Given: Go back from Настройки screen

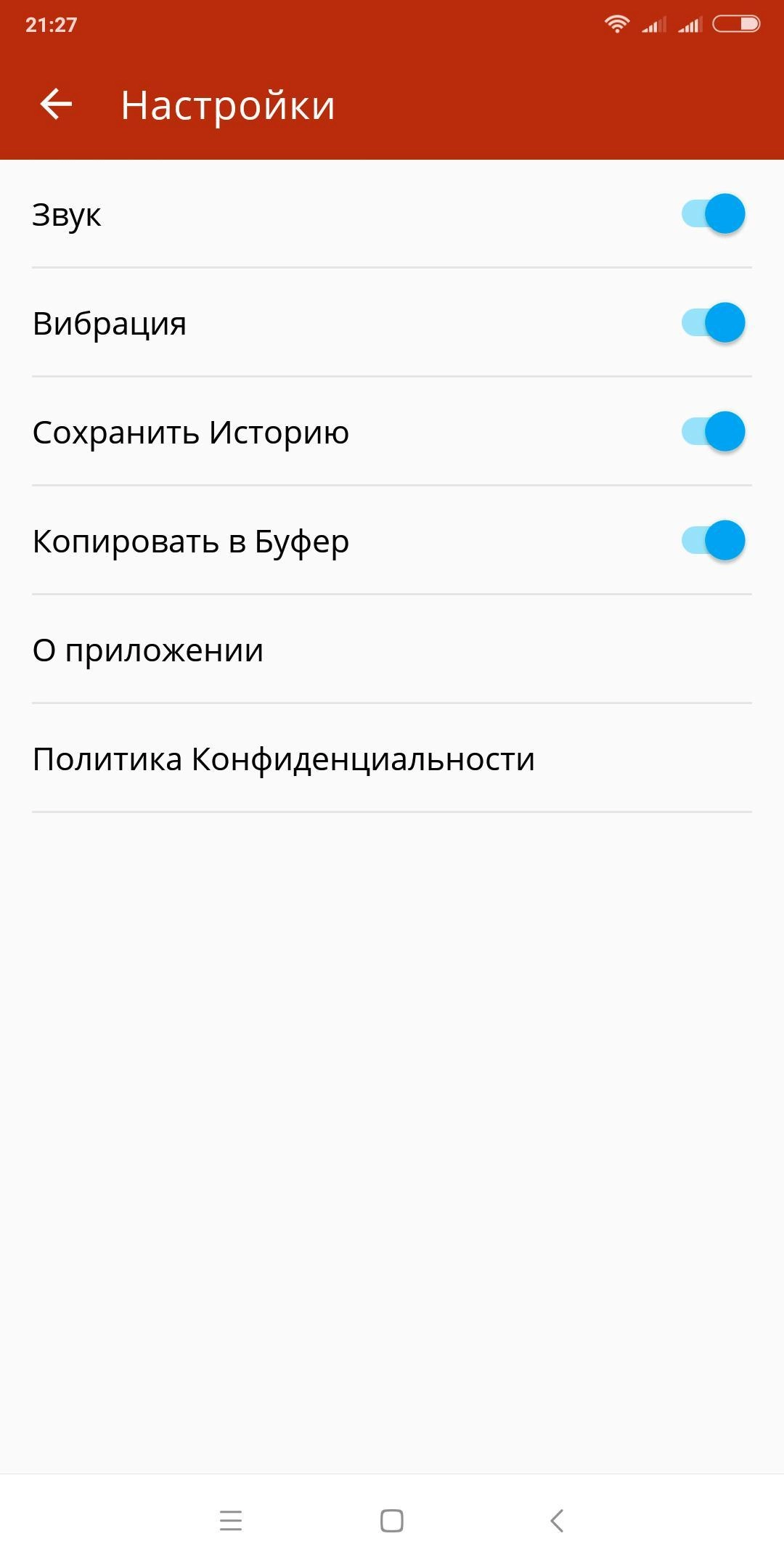Looking at the screenshot, I should 56,105.
